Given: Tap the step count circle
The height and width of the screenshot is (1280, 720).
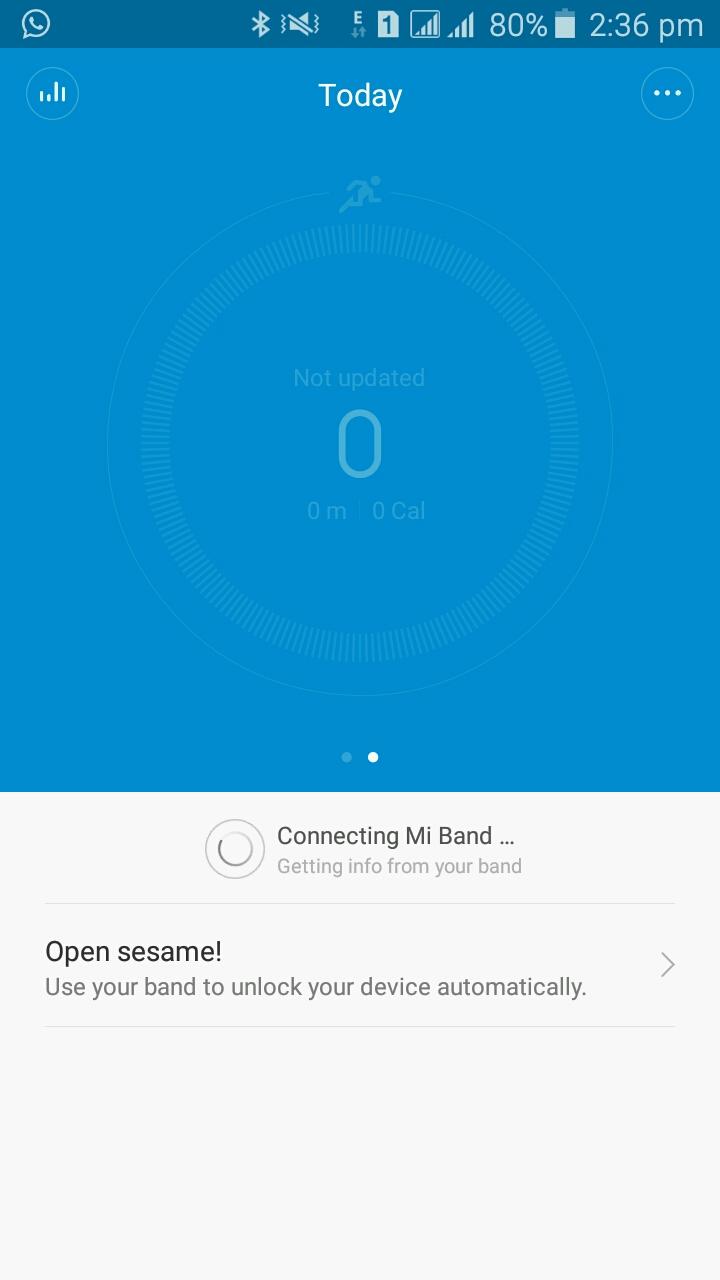Looking at the screenshot, I should tap(360, 443).
